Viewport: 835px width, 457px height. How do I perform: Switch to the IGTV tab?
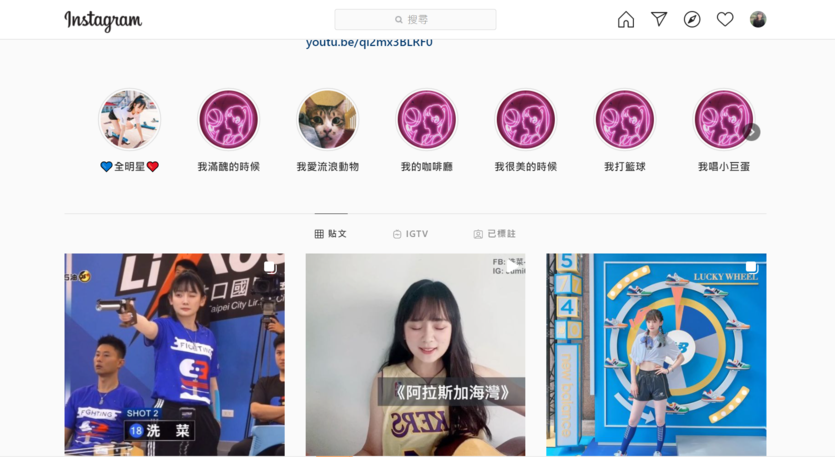[410, 234]
